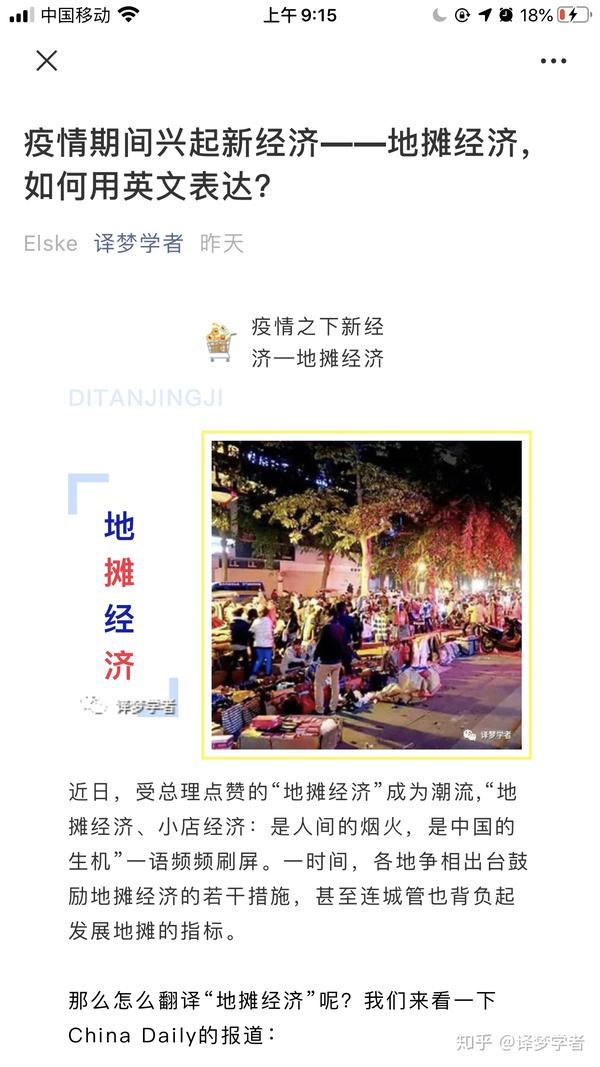Open the 译梦学者 official account link
The image size is (600, 1067).
(139, 243)
